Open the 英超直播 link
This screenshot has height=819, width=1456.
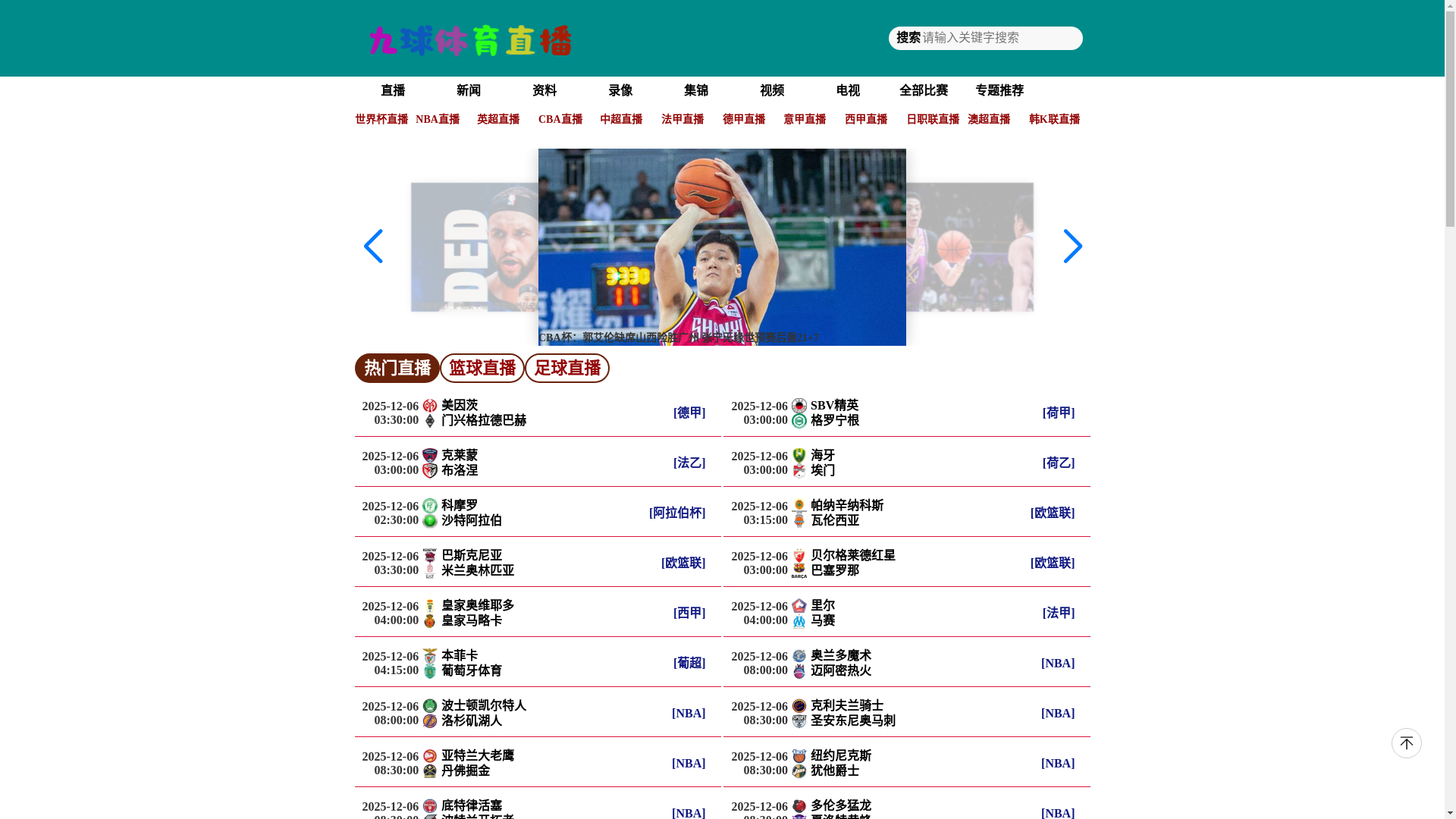tap(498, 120)
